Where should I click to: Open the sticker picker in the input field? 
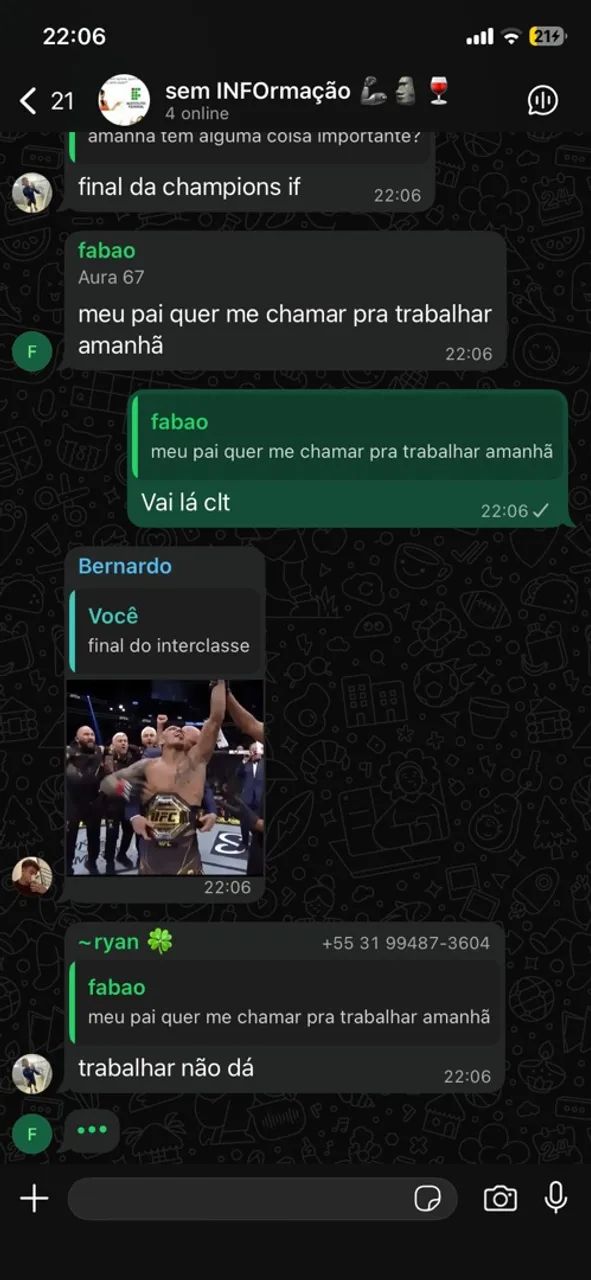428,1198
